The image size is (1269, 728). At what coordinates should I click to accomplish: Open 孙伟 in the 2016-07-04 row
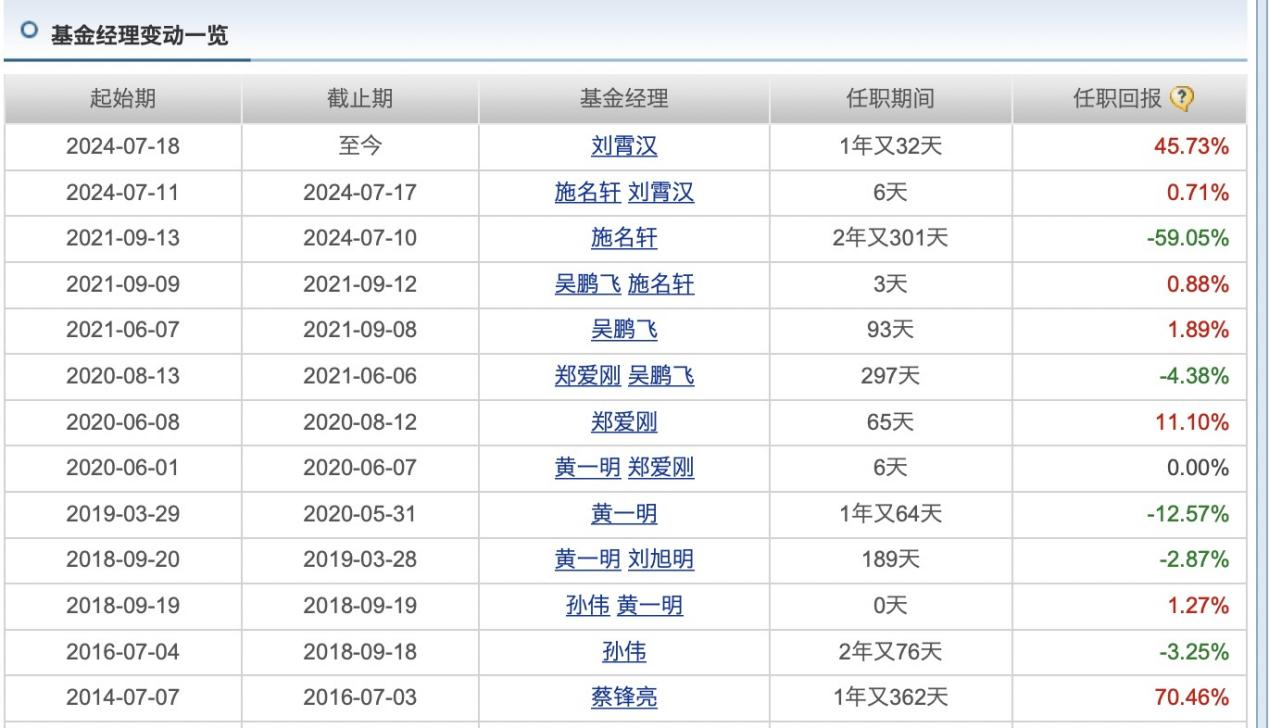coord(625,651)
